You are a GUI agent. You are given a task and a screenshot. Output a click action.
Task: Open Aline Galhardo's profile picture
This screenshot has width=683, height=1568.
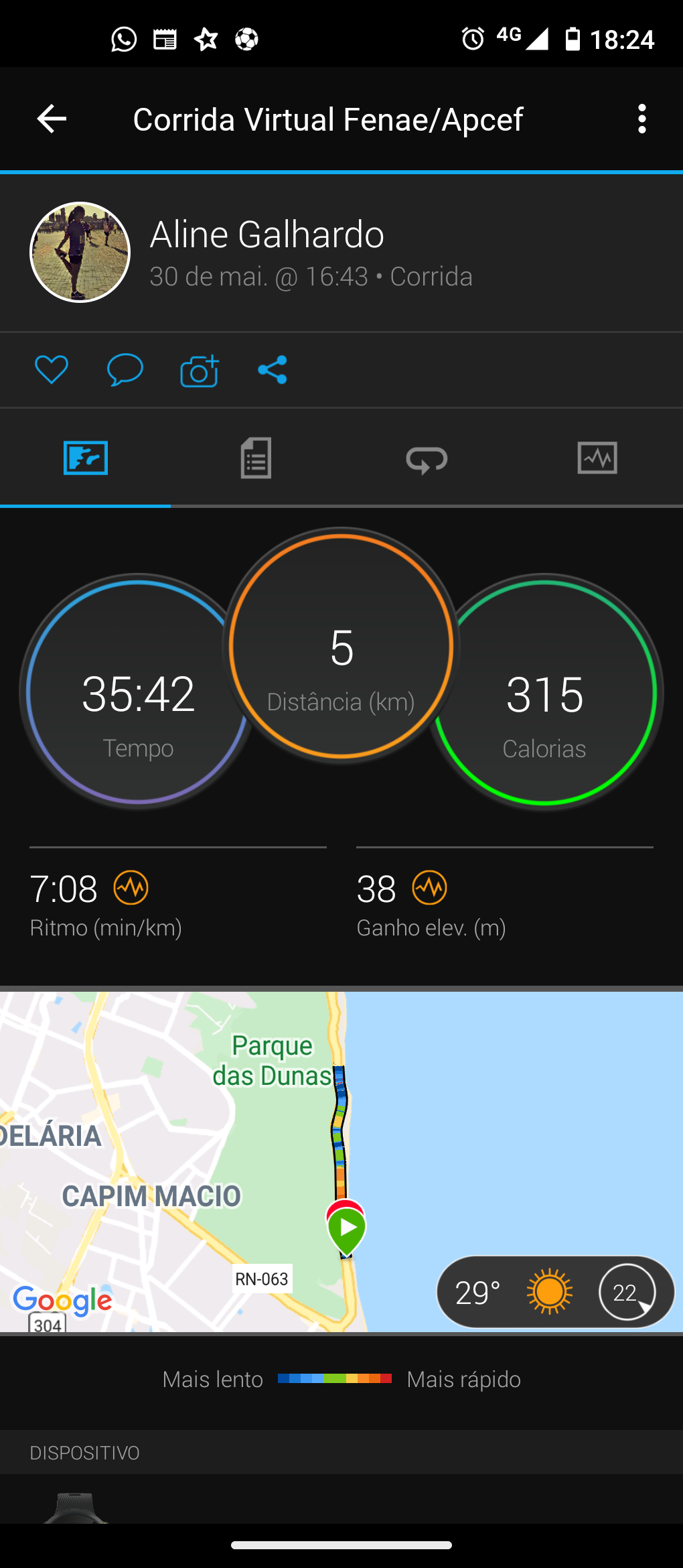coord(80,253)
